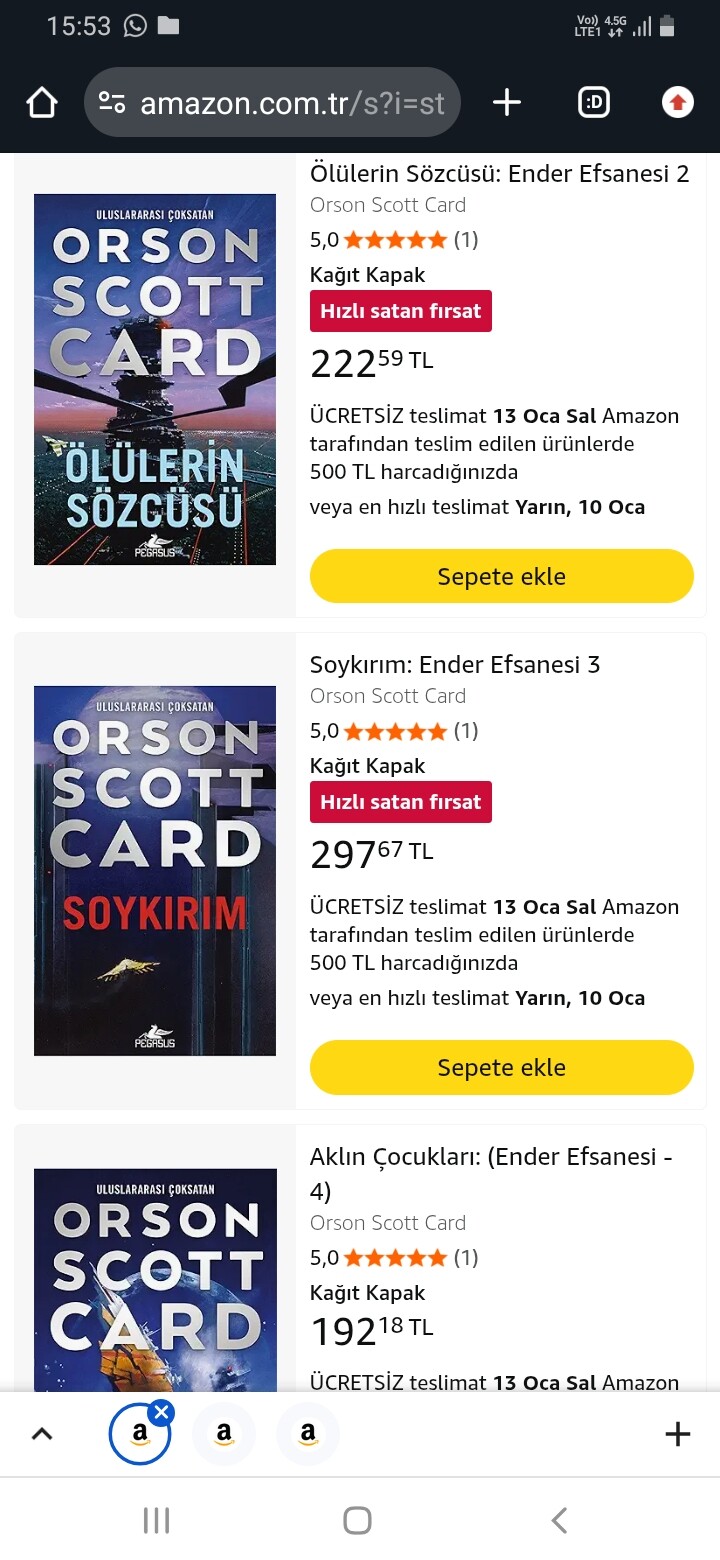Add Ölülerin Sözcüsü to cart with Sepete ekle
Screen dimensions: 720x1560
pyautogui.click(x=501, y=576)
